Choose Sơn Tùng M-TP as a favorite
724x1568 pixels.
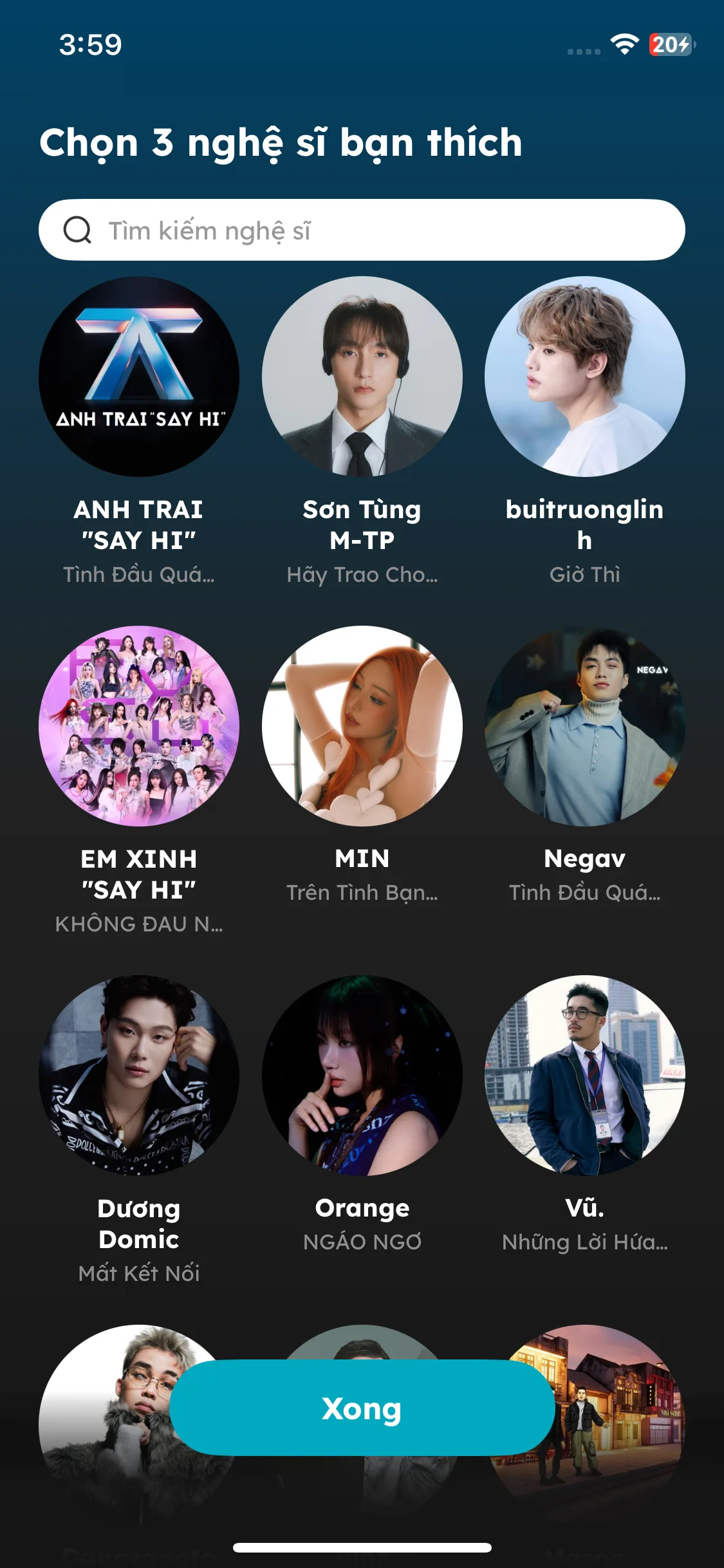[362, 377]
